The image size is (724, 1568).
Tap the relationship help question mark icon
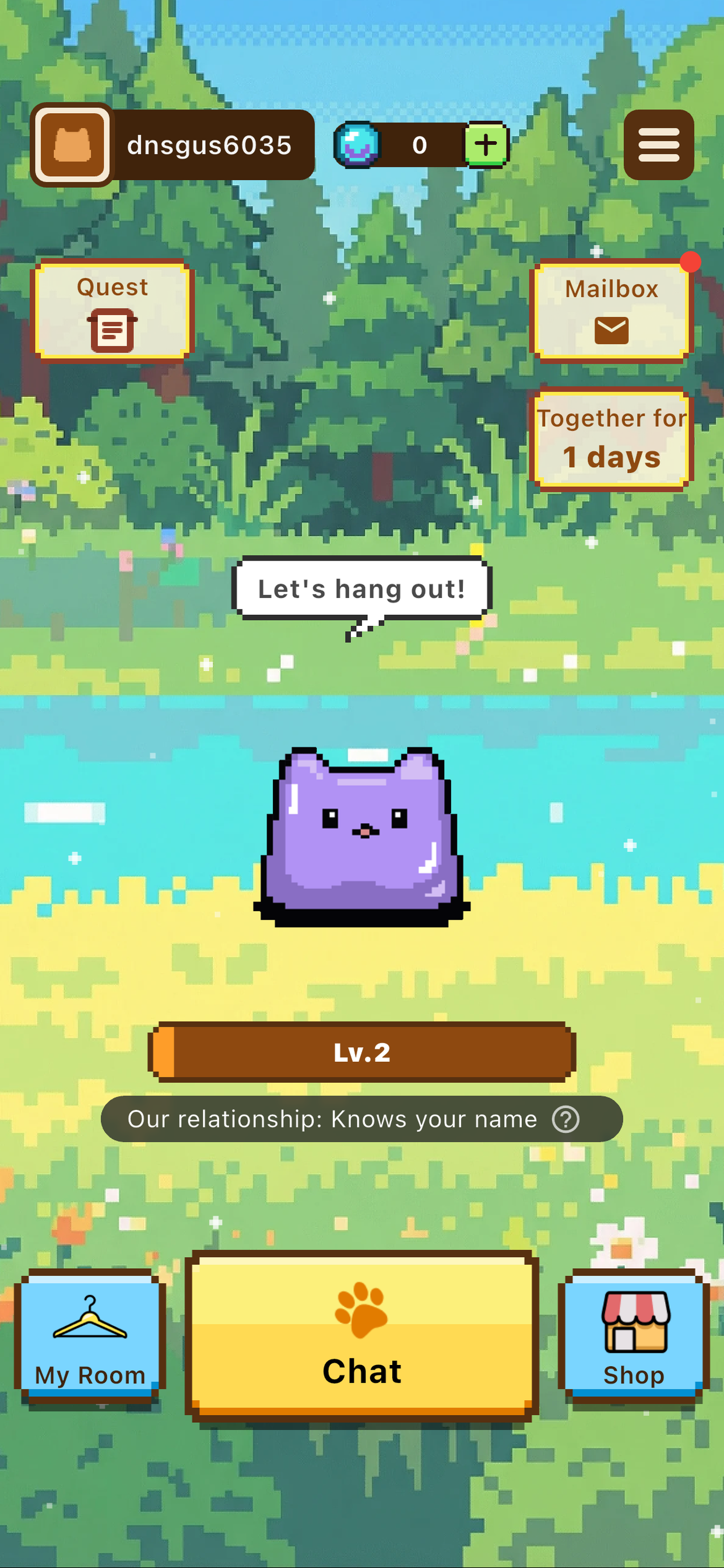(x=565, y=1119)
